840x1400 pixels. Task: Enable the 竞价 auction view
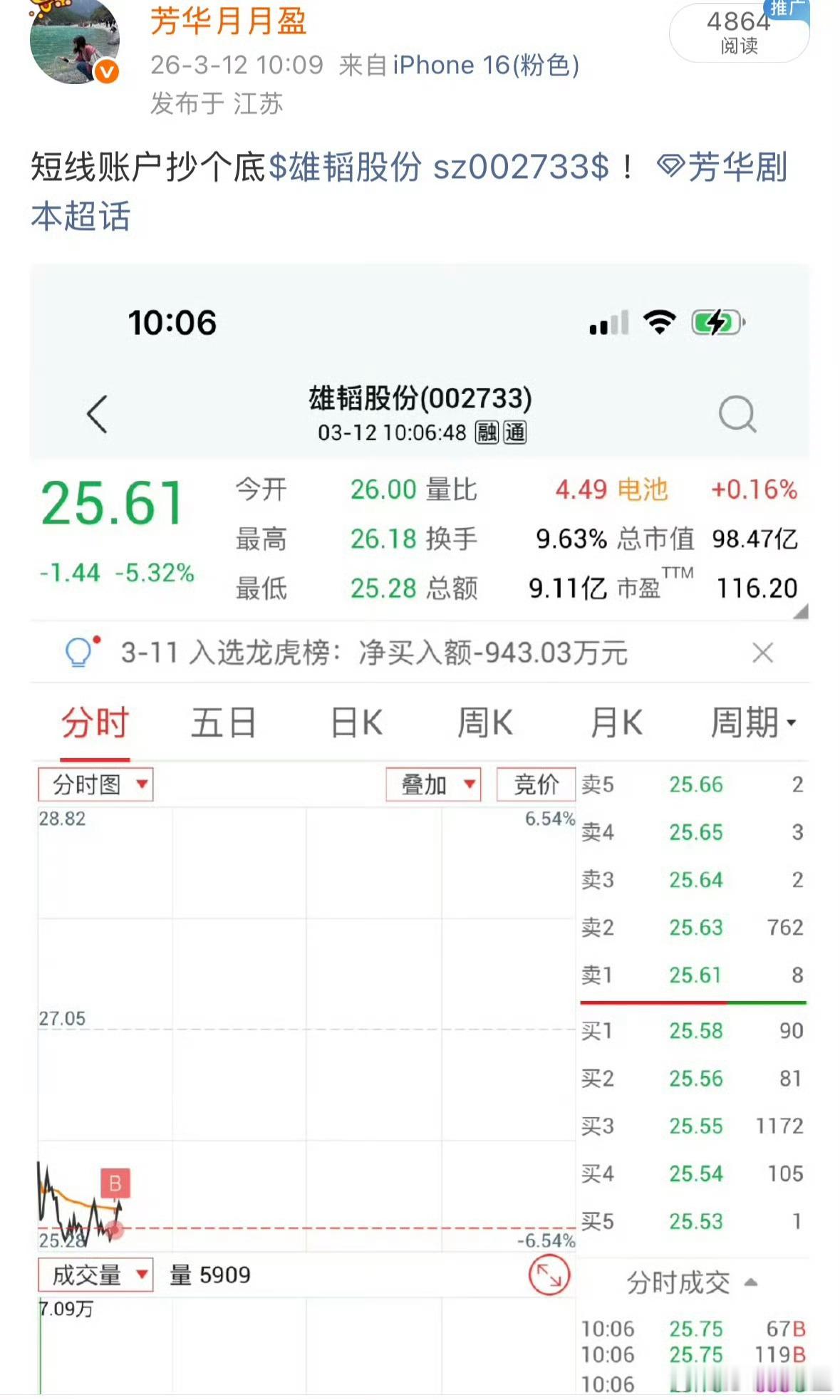point(536,784)
